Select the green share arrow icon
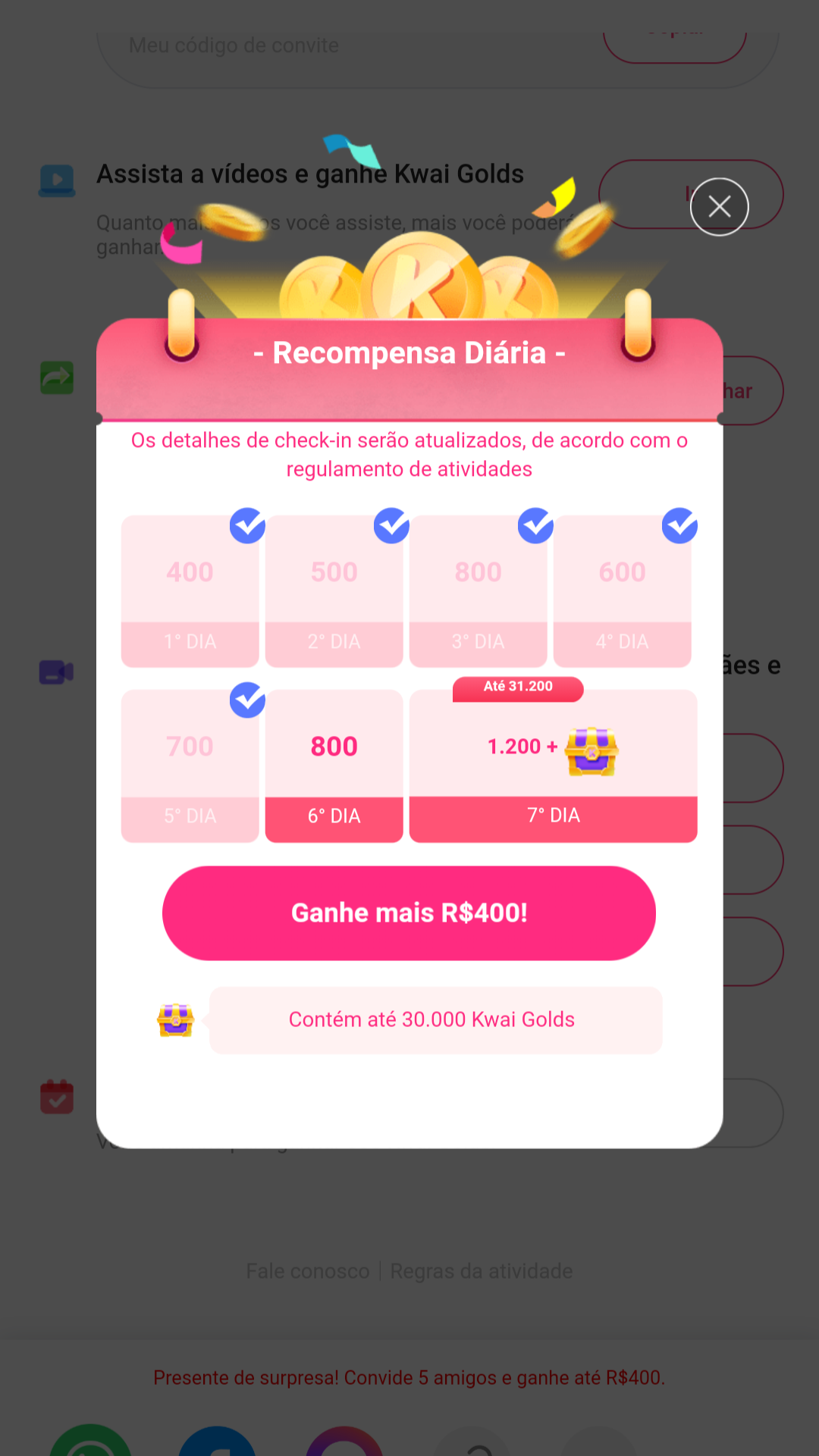This screenshot has width=819, height=1456. tap(56, 379)
